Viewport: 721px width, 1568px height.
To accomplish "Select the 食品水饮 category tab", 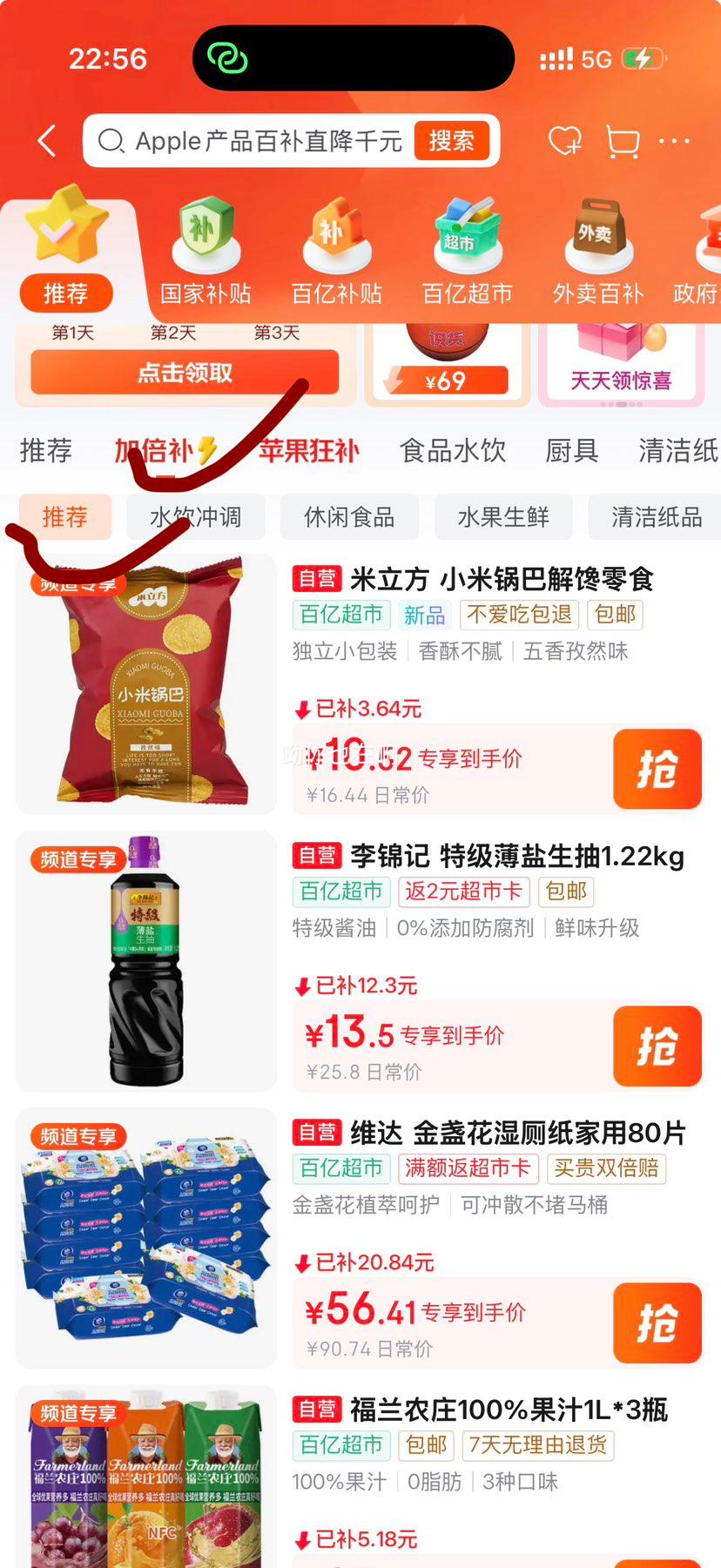I will (453, 450).
